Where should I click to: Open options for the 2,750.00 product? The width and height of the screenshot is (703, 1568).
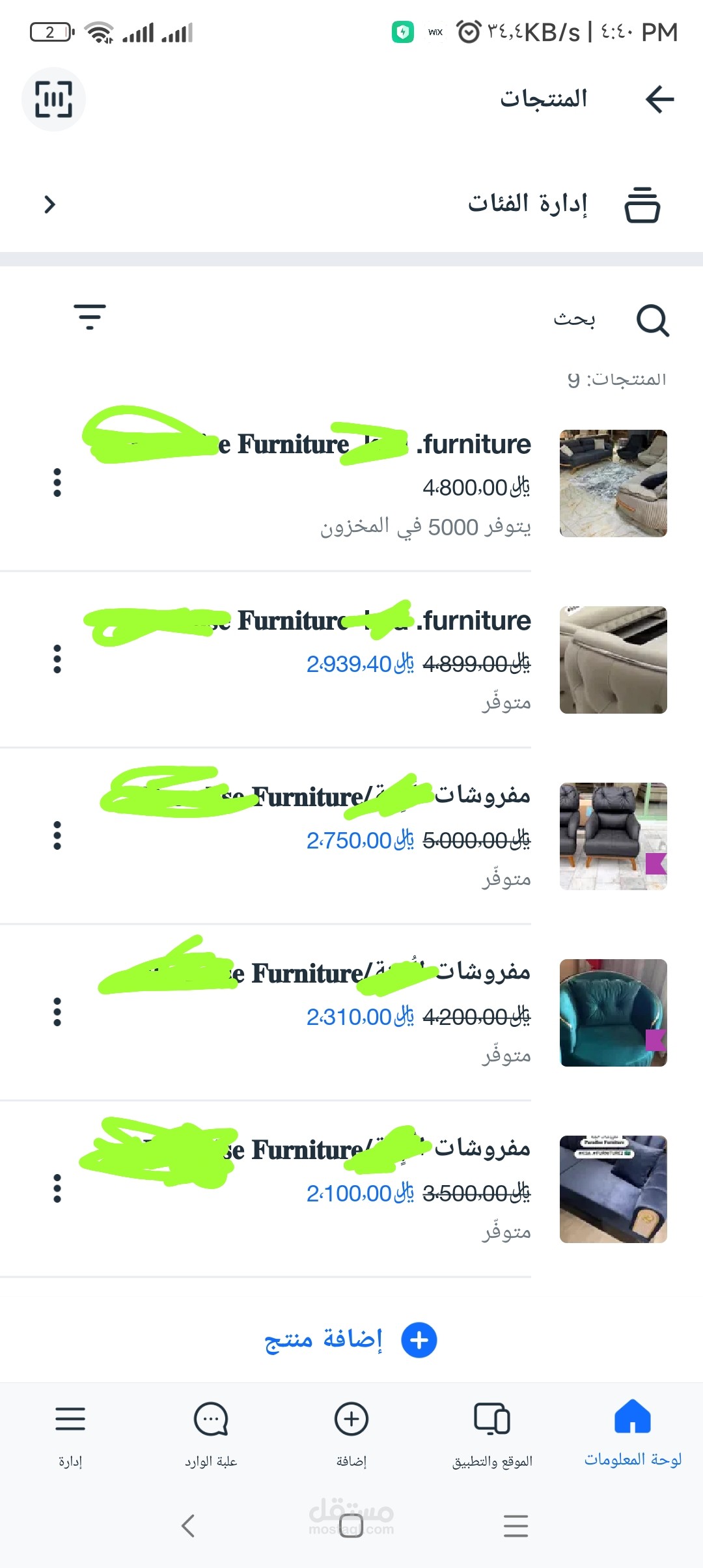tap(57, 835)
